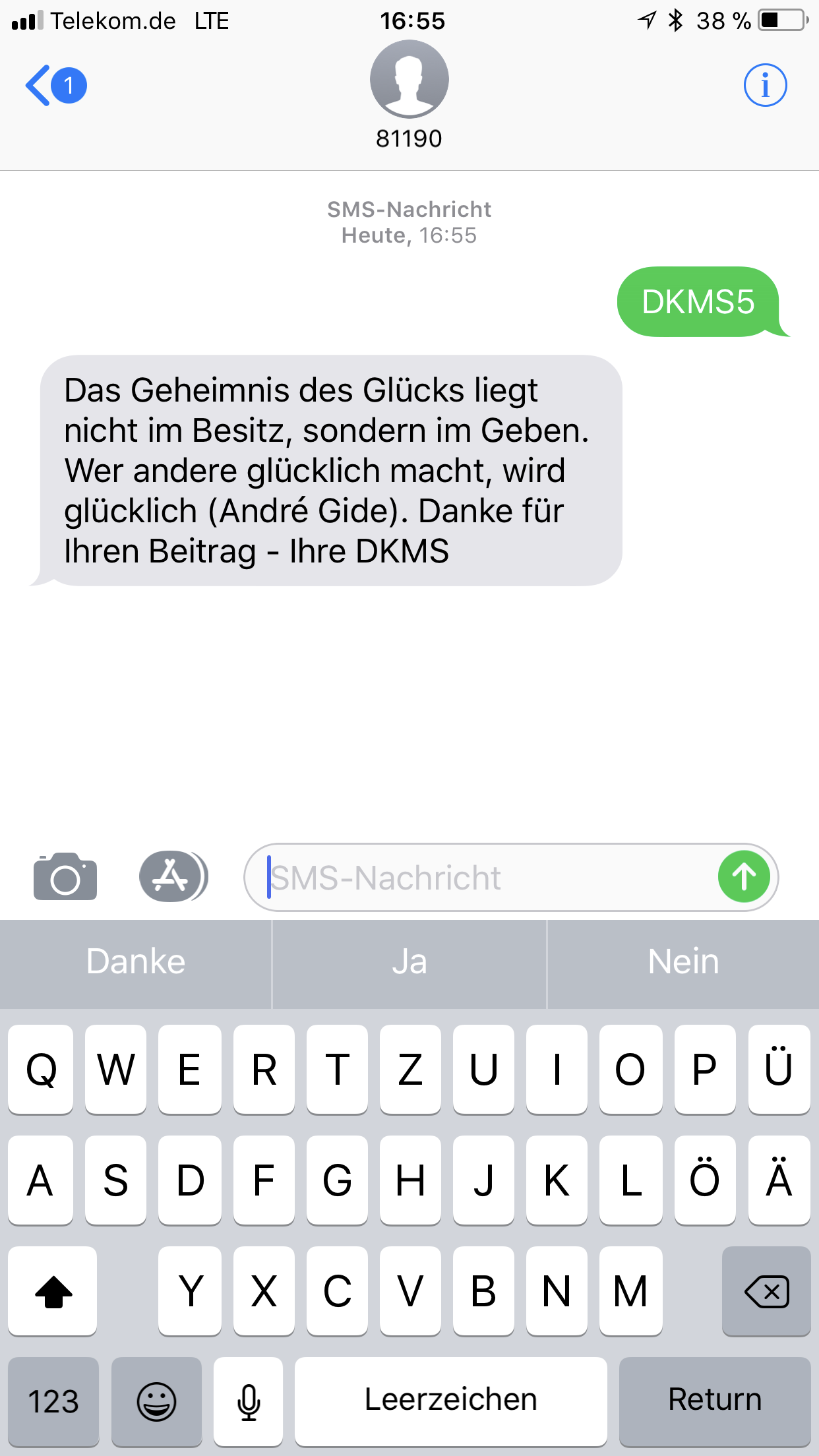This screenshot has height=1456, width=819.
Task: Insert the suggestion Danke
Action: (x=136, y=961)
